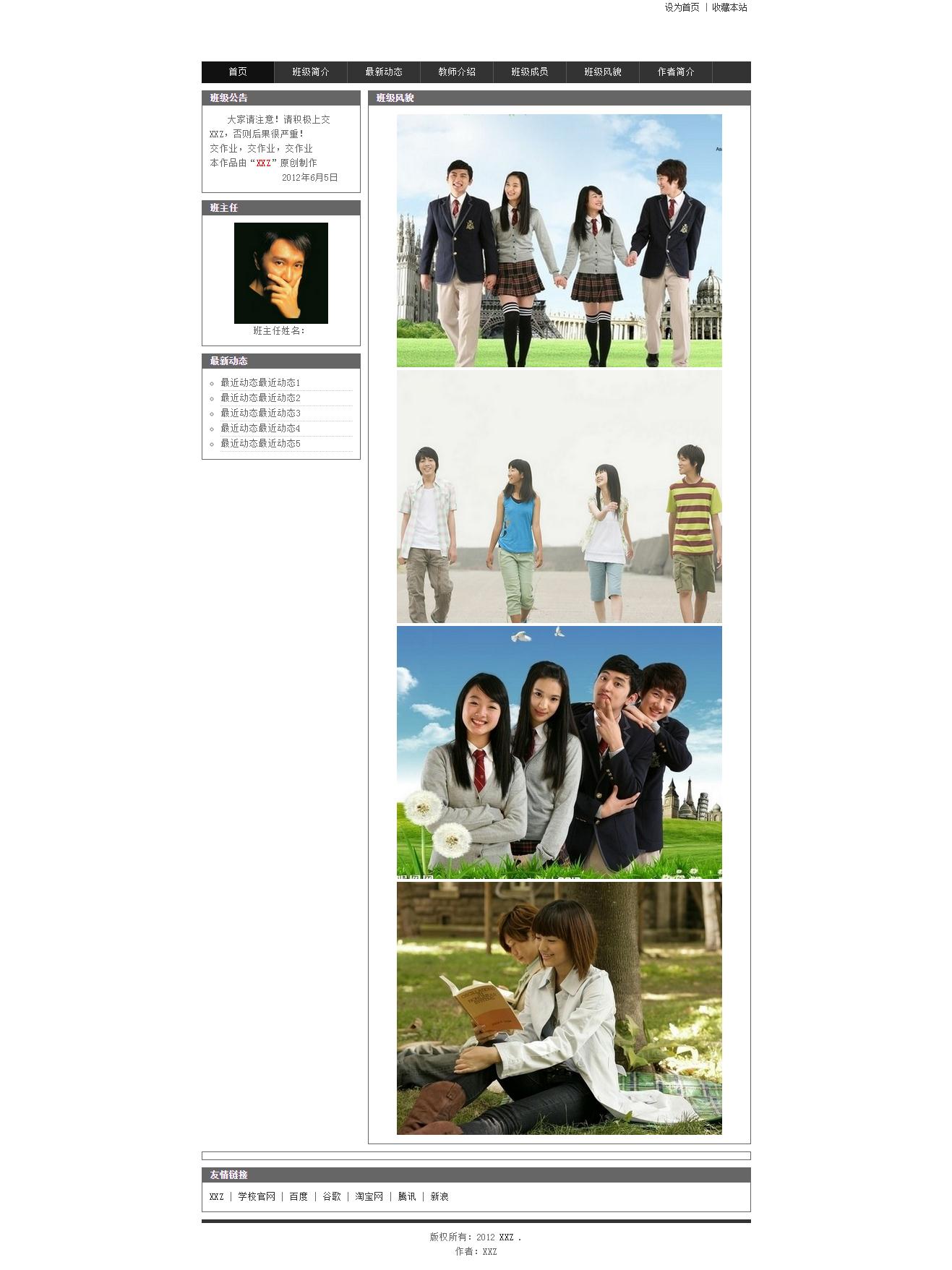Screen dimensions: 952x1270
Task: Open news item 最近动态最近动态5
Action: (260, 444)
